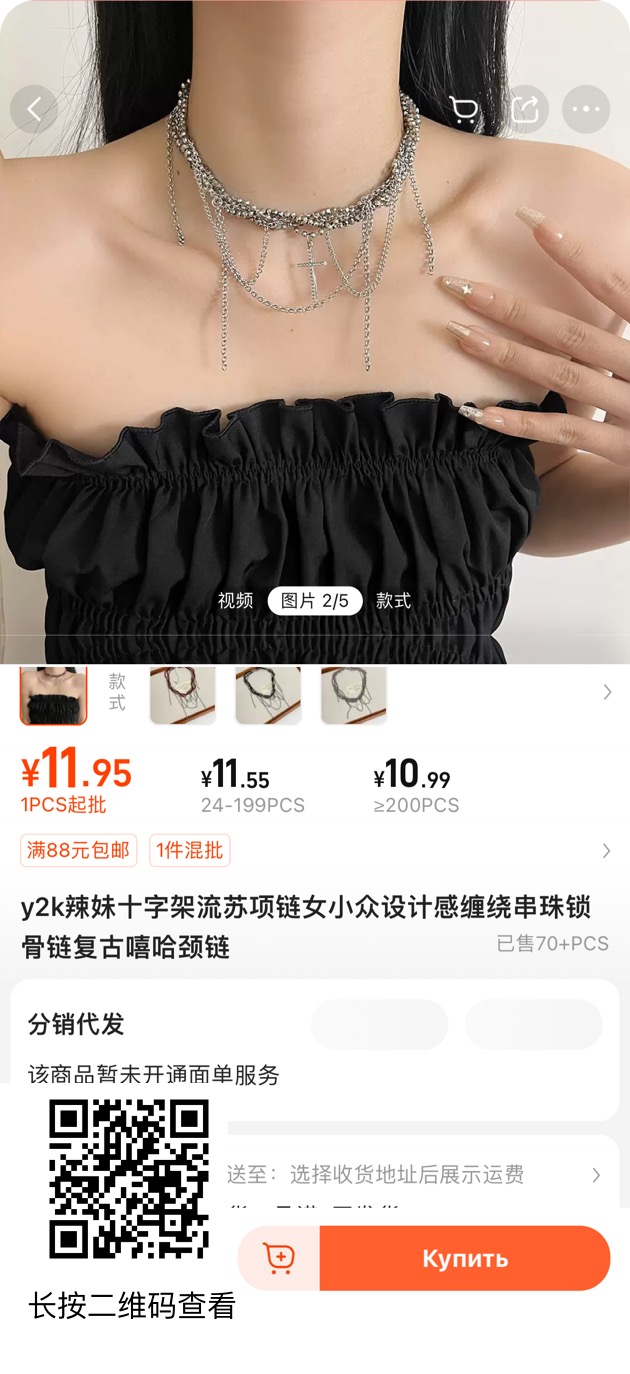This screenshot has height=1374, width=630.
Task: Select the 图片 2/5 tab
Action: [x=314, y=601]
